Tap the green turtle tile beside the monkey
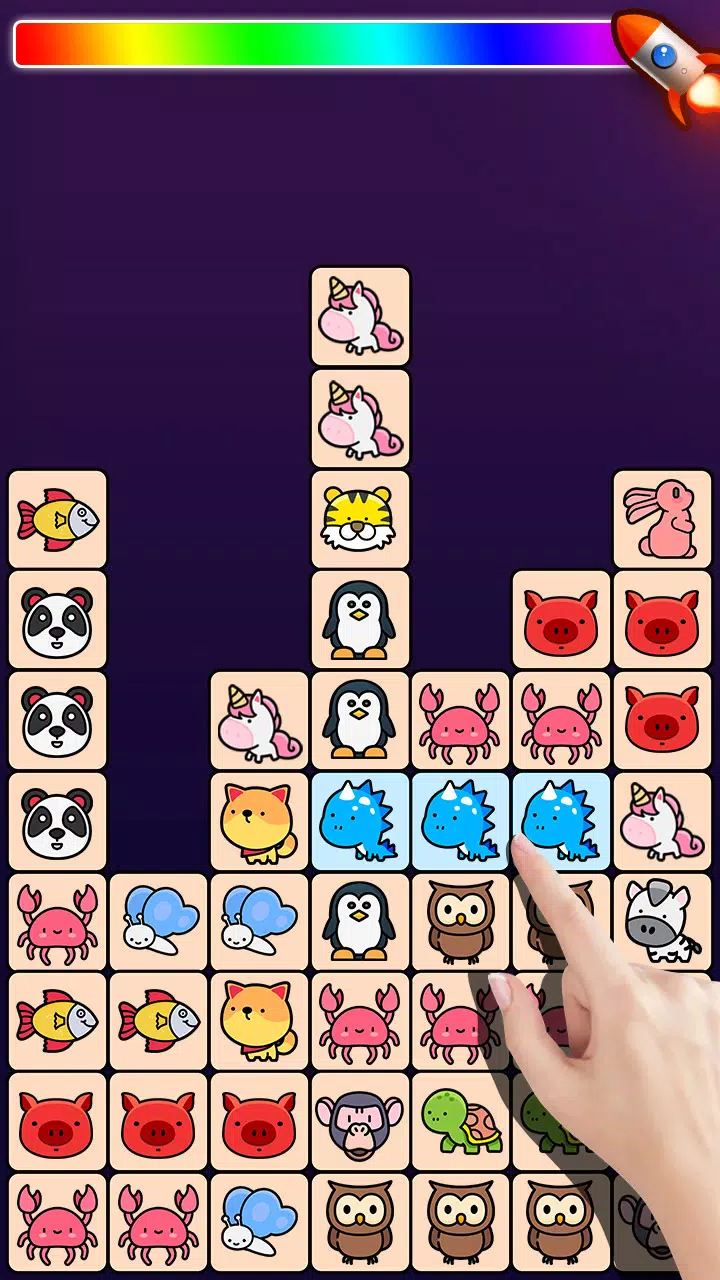This screenshot has width=720, height=1280. click(460, 1122)
